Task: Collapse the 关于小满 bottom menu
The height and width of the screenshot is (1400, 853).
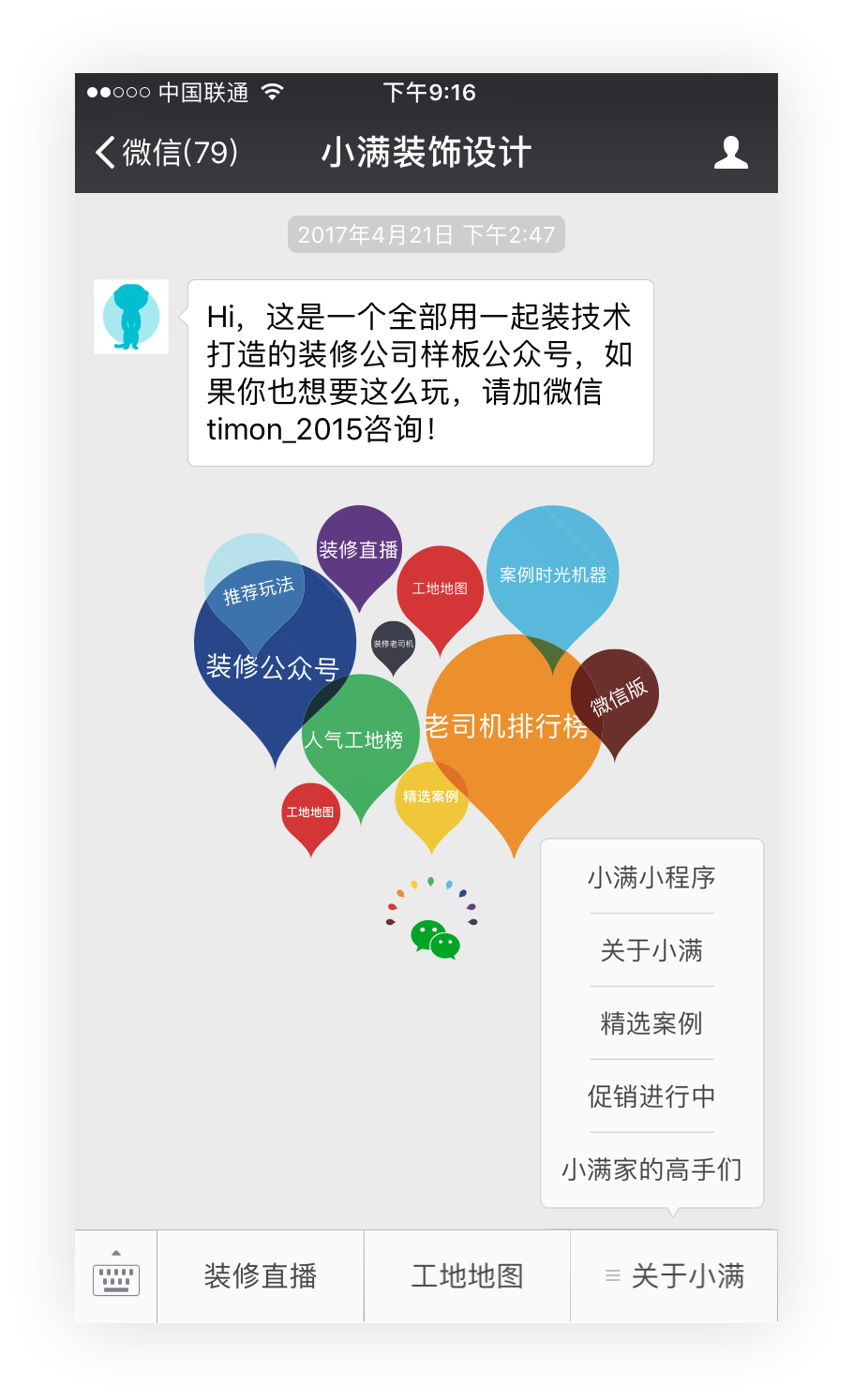Action: coord(675,1276)
